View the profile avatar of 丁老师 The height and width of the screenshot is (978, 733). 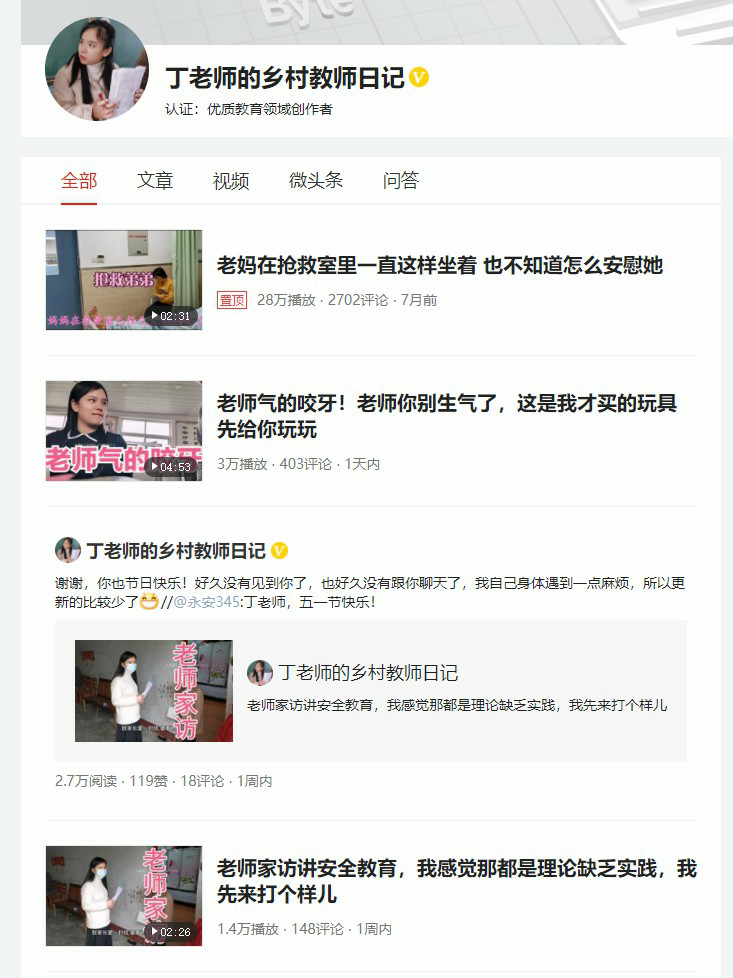point(97,69)
